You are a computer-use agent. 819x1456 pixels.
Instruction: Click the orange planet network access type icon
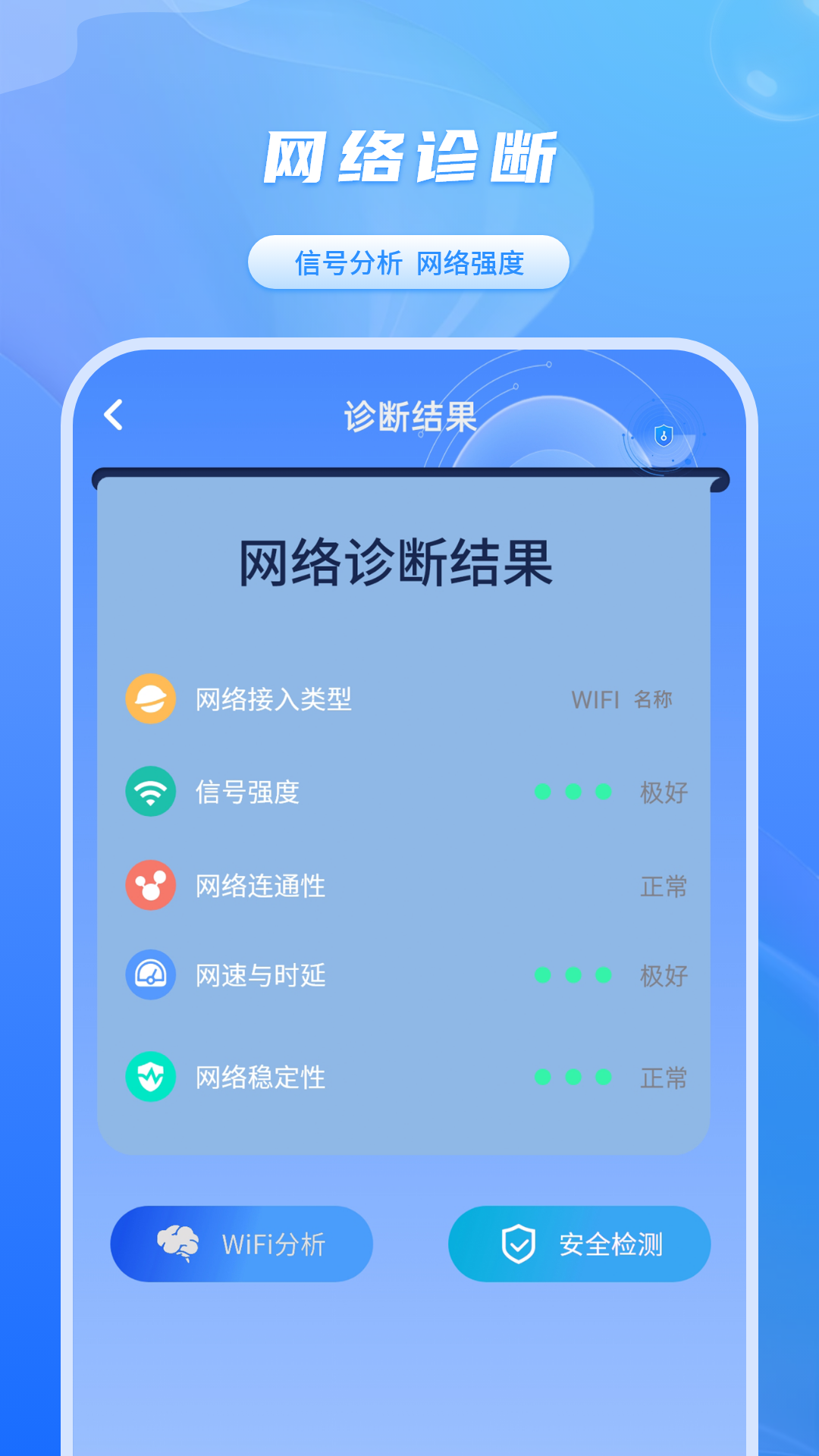(150, 699)
